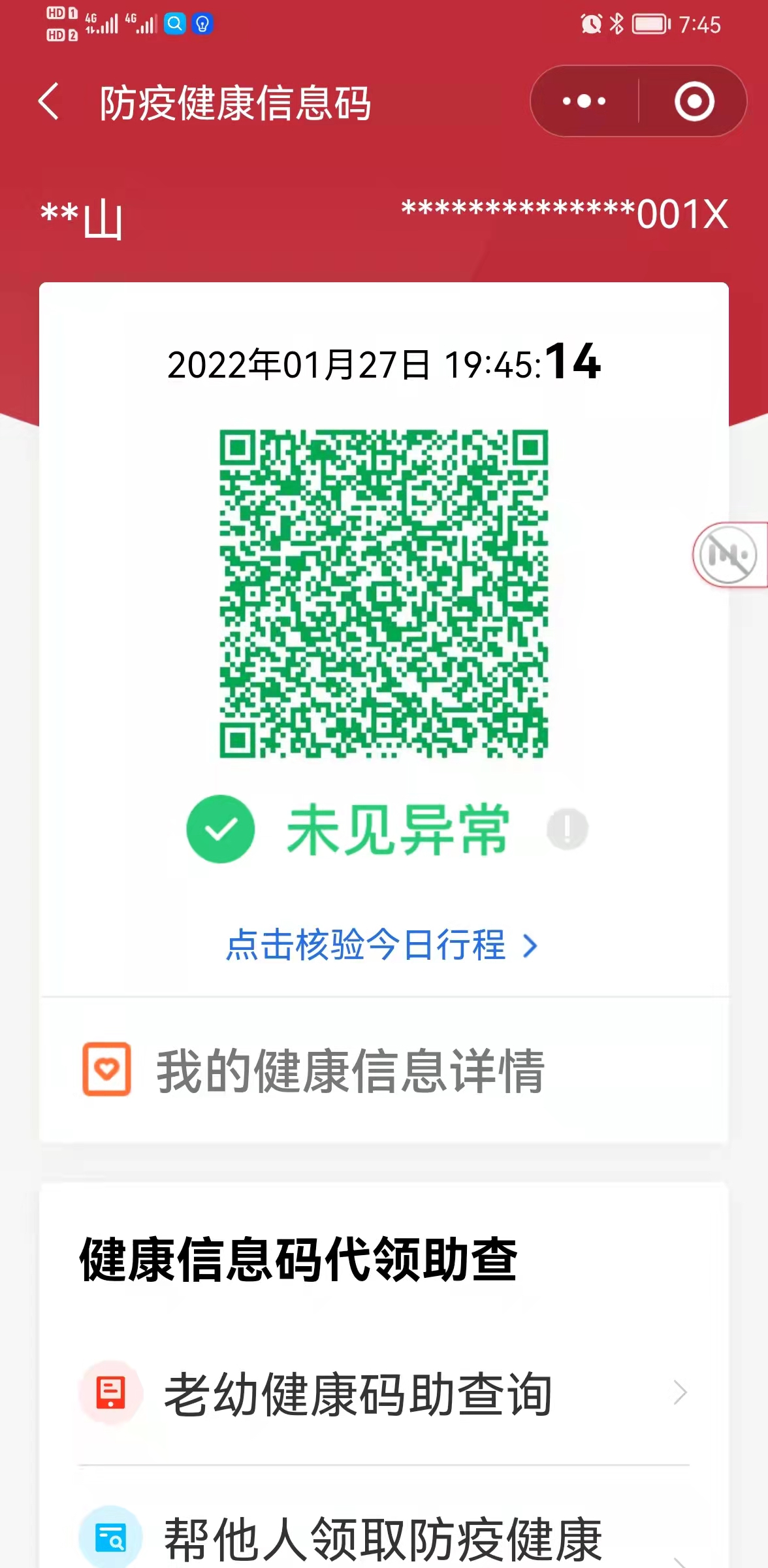Open 点击核验今日行程 link
The width and height of the screenshot is (768, 1568).
pyautogui.click(x=382, y=945)
